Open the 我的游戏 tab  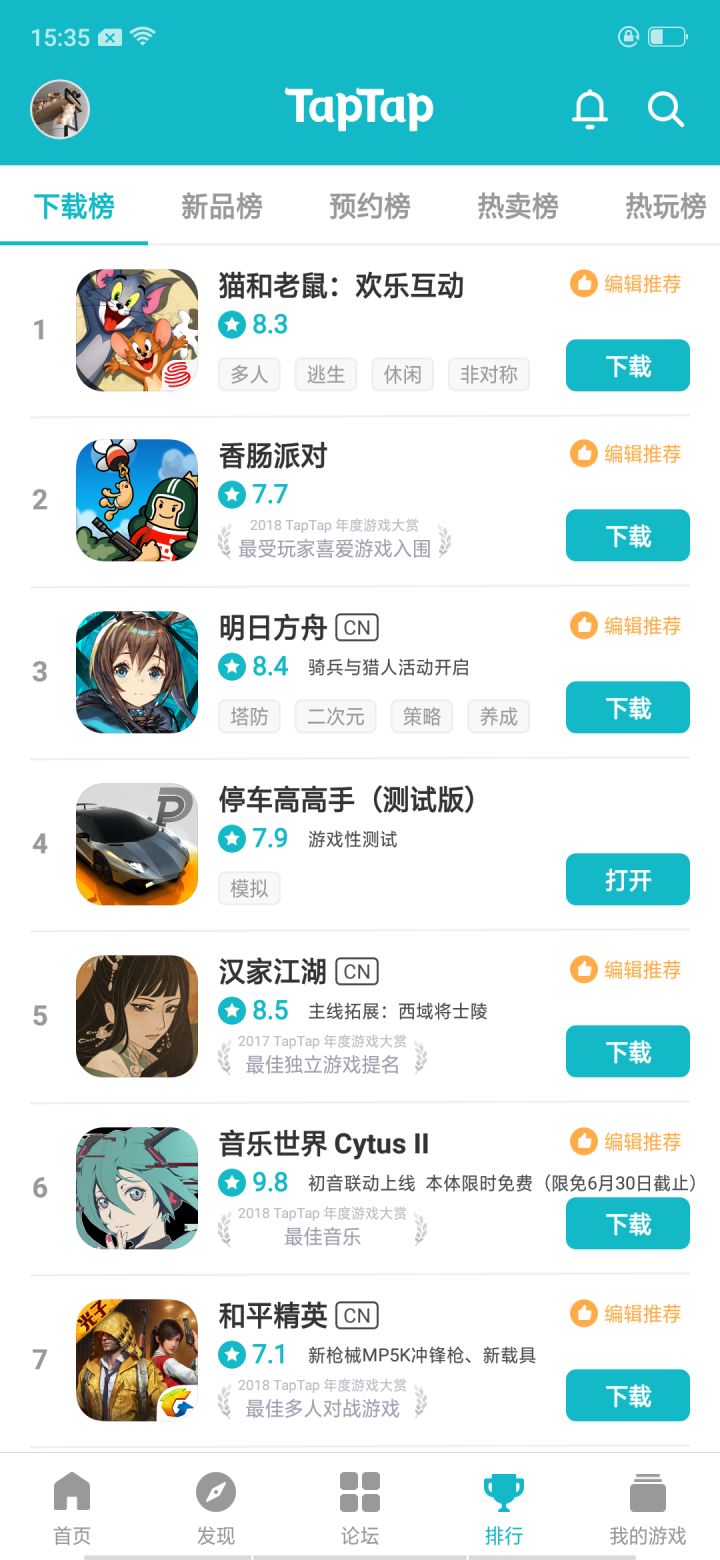(x=648, y=1508)
